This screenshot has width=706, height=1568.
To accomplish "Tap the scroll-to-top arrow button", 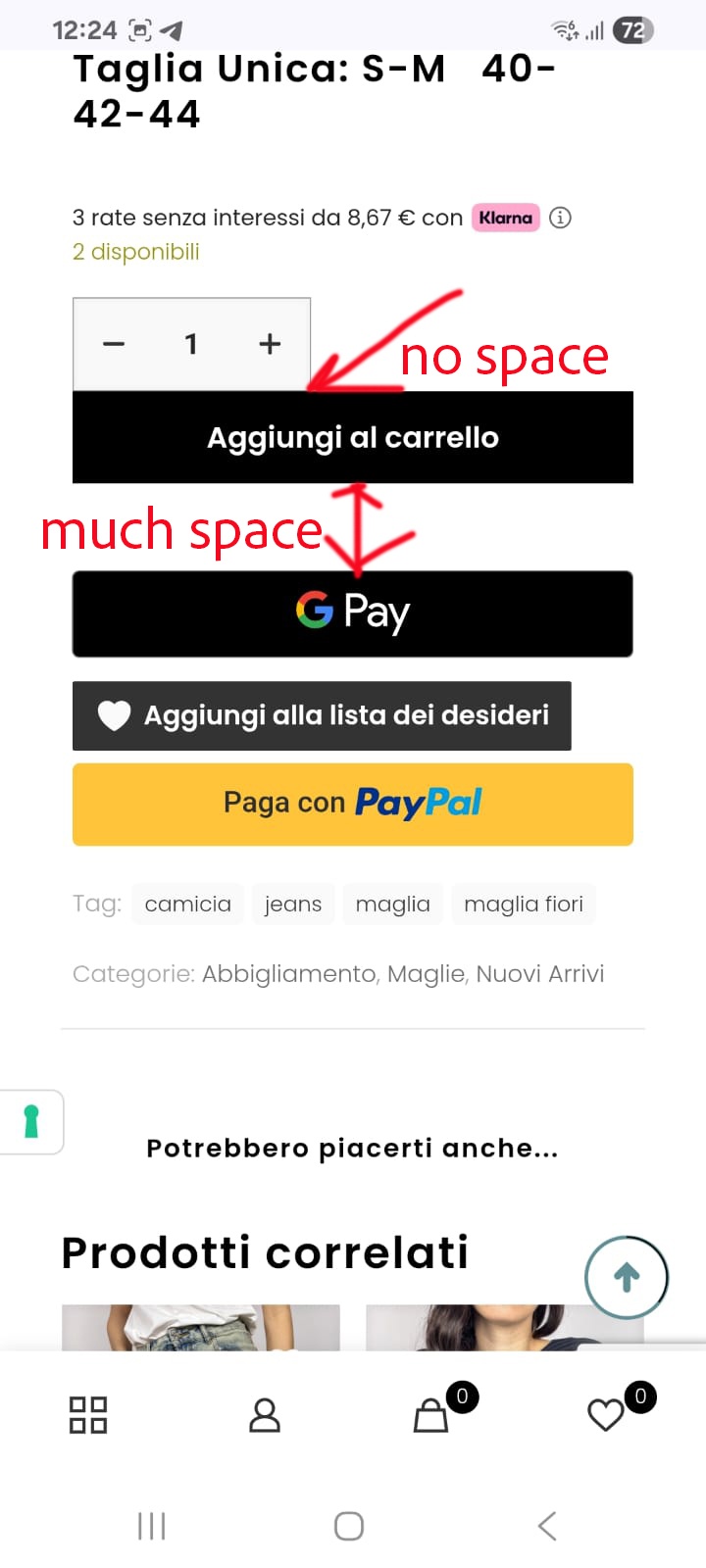I will 627,1277.
